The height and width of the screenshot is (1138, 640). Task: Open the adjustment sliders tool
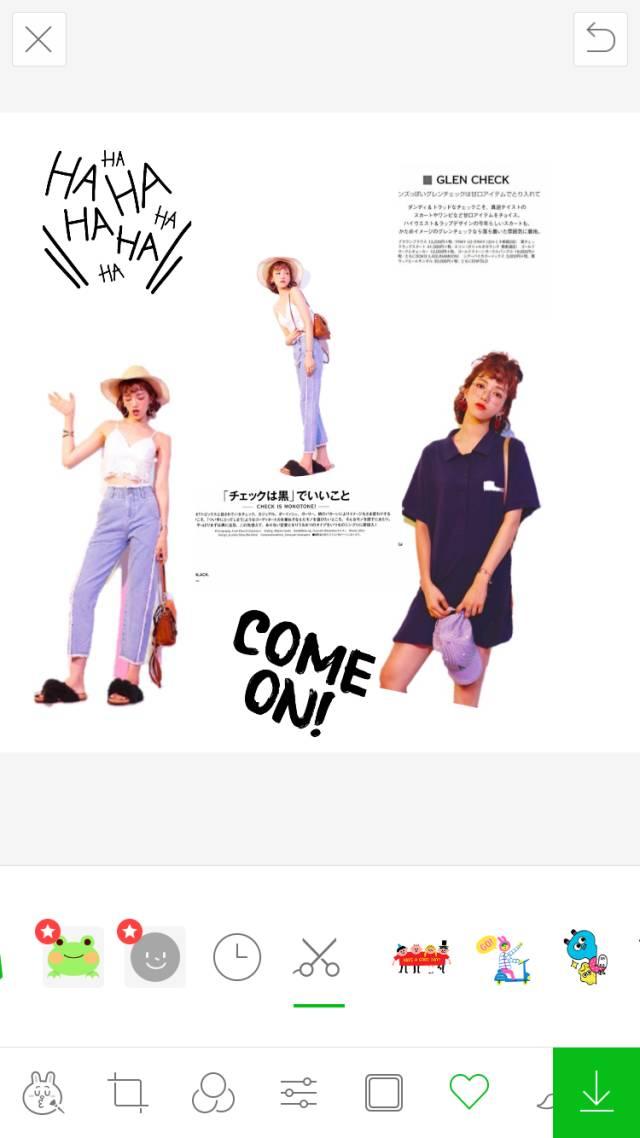click(299, 1092)
